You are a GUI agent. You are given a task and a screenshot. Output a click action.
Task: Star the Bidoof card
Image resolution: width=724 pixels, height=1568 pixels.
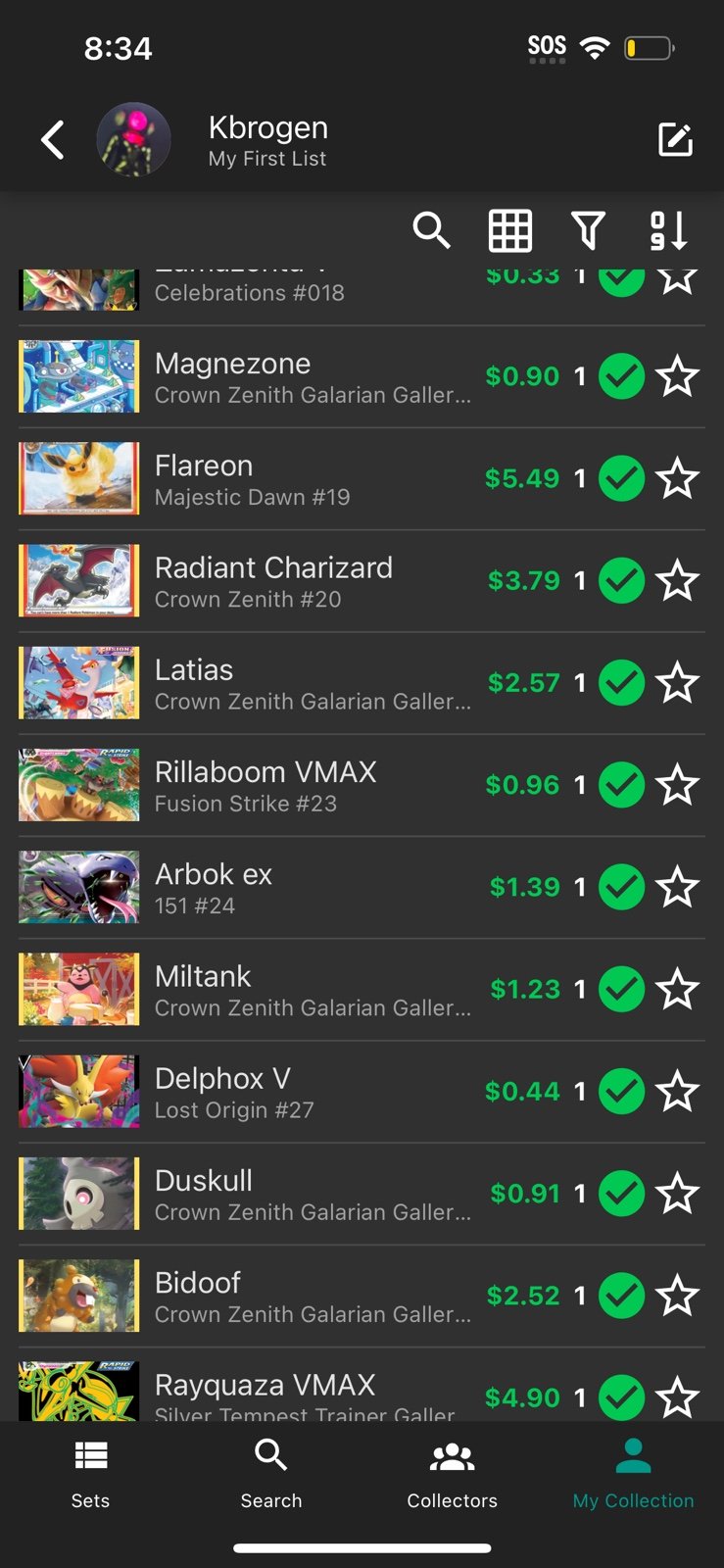[677, 1296]
